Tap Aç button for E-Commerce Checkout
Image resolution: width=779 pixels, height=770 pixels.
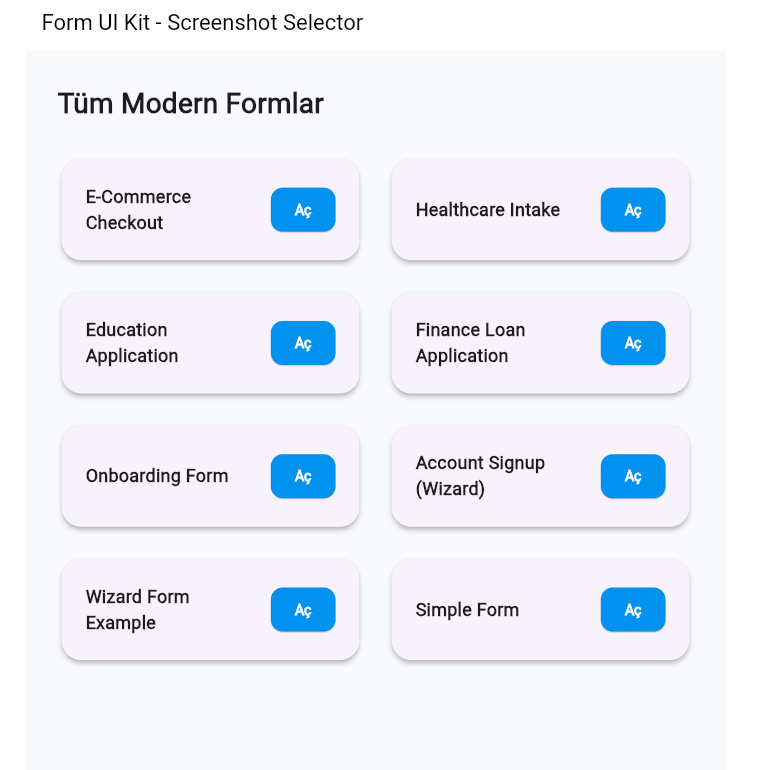click(303, 210)
